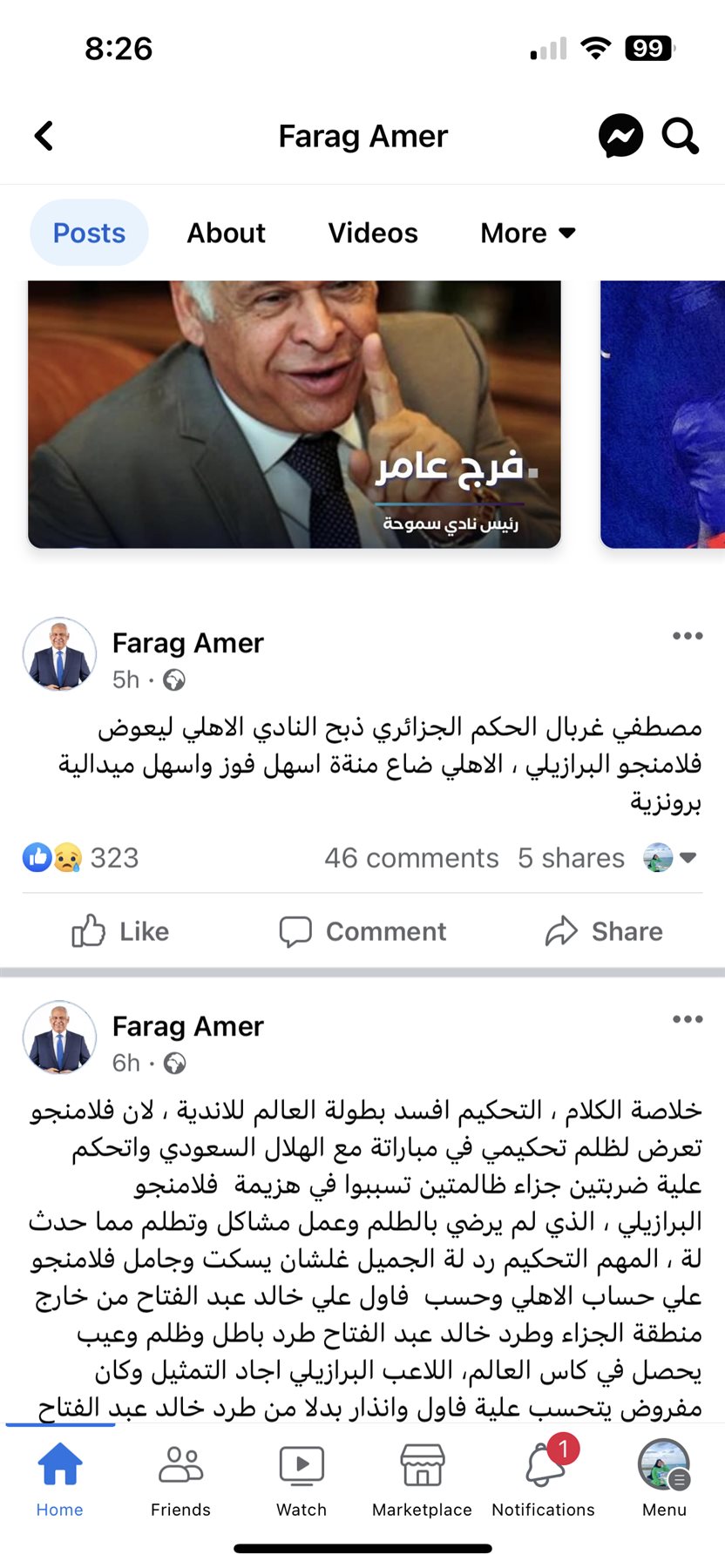Open Messenger chat icon
Screen dimensions: 725x1568
point(620,136)
